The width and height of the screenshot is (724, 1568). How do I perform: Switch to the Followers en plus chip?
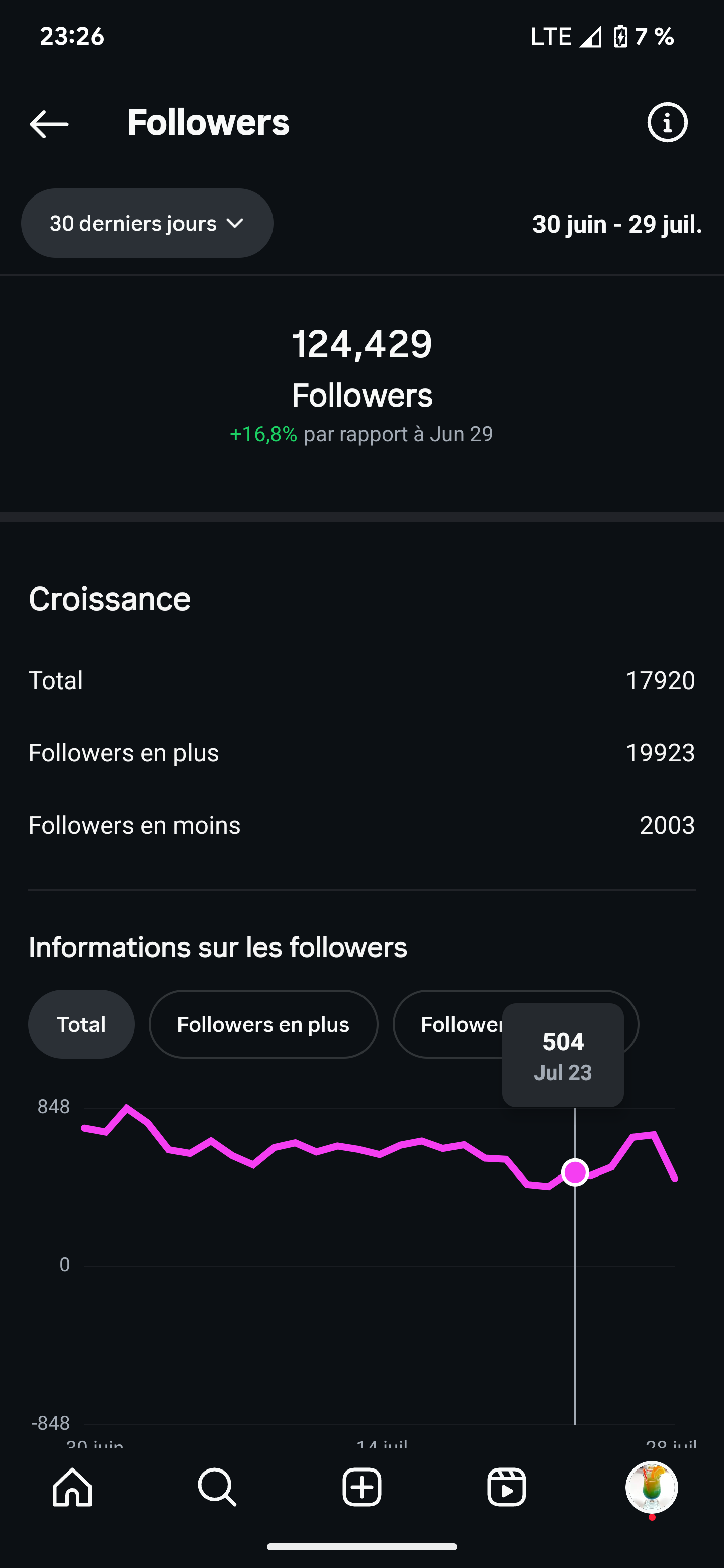click(263, 1024)
